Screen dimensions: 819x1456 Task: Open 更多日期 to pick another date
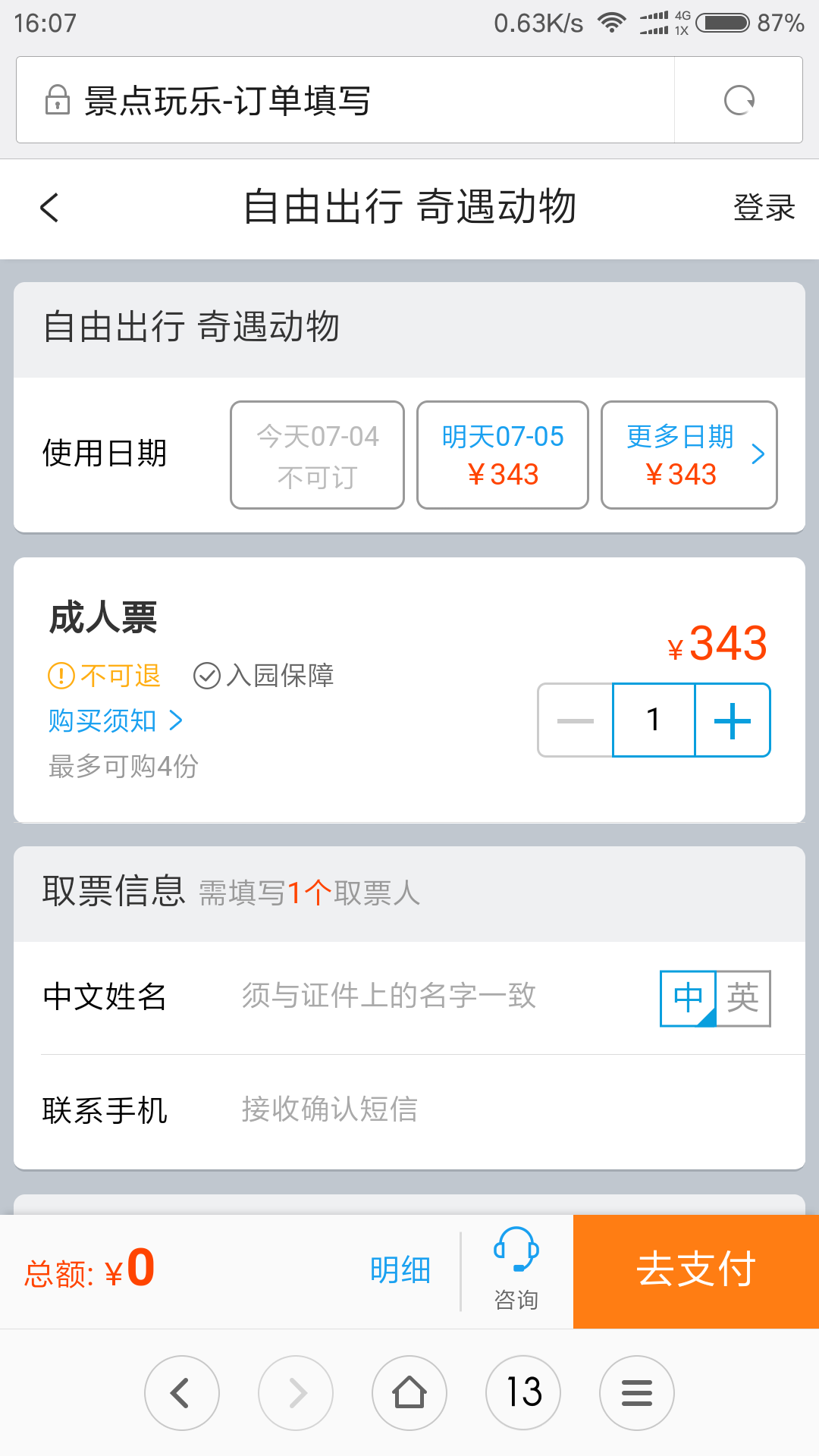[689, 455]
